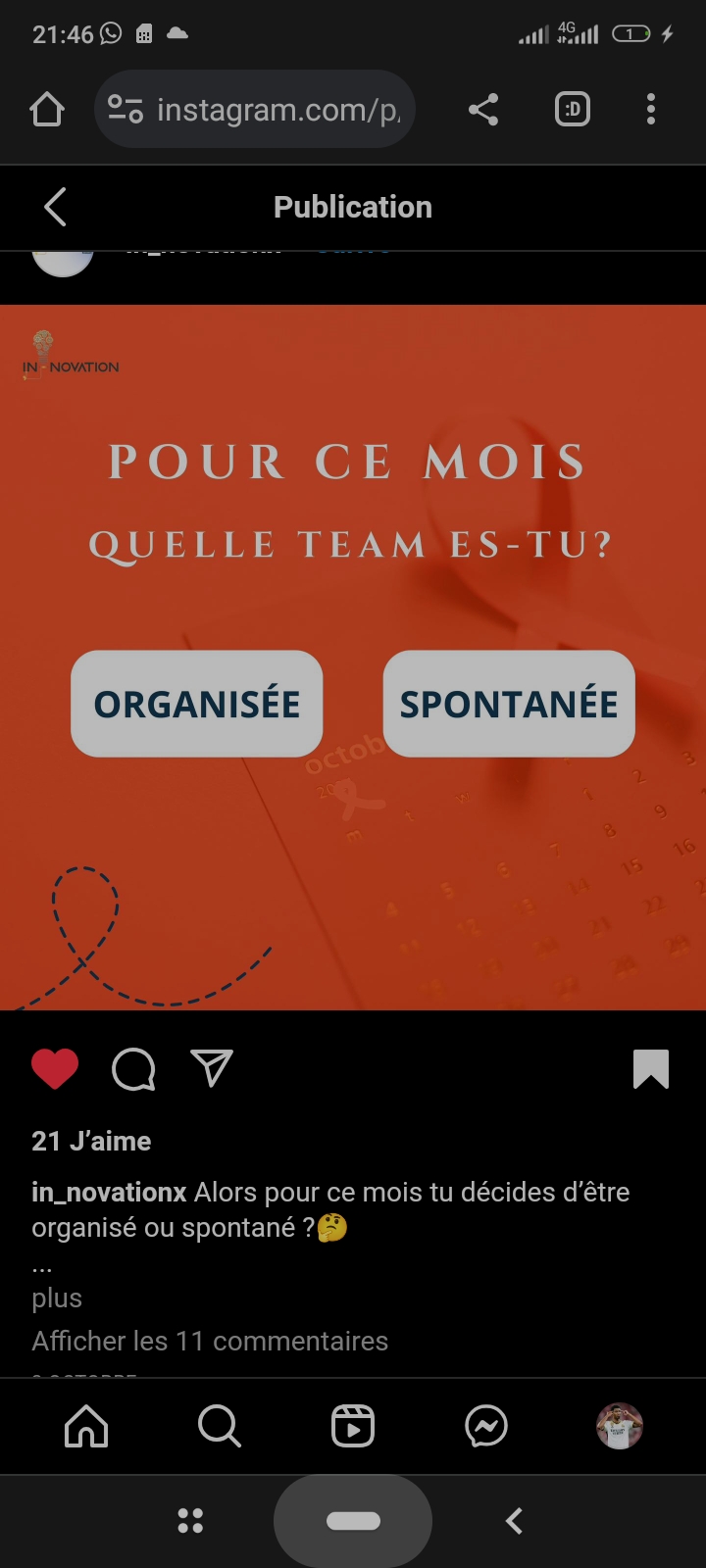706x1568 pixels.
Task: Send the post with the paper plane icon
Action: [x=212, y=1068]
